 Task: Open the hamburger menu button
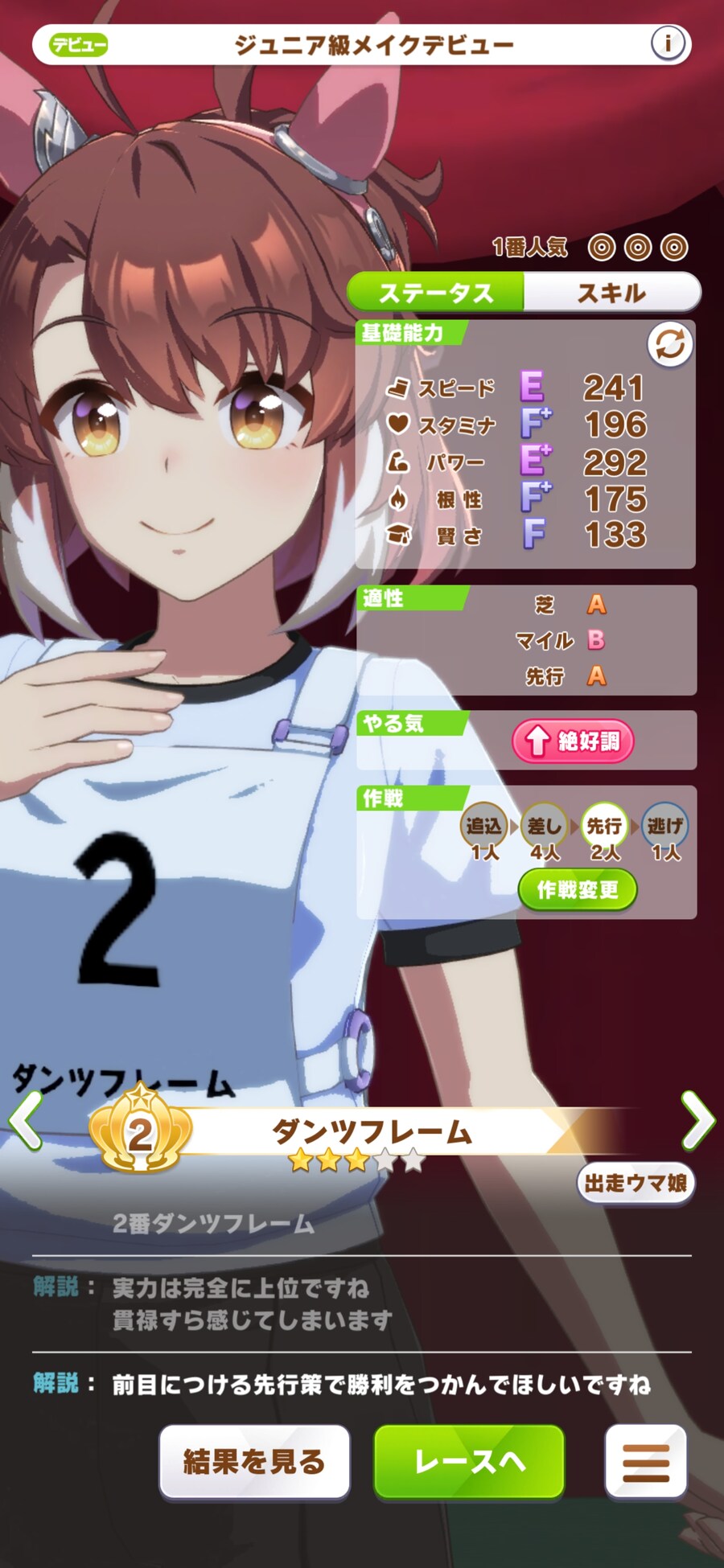pyautogui.click(x=645, y=1461)
